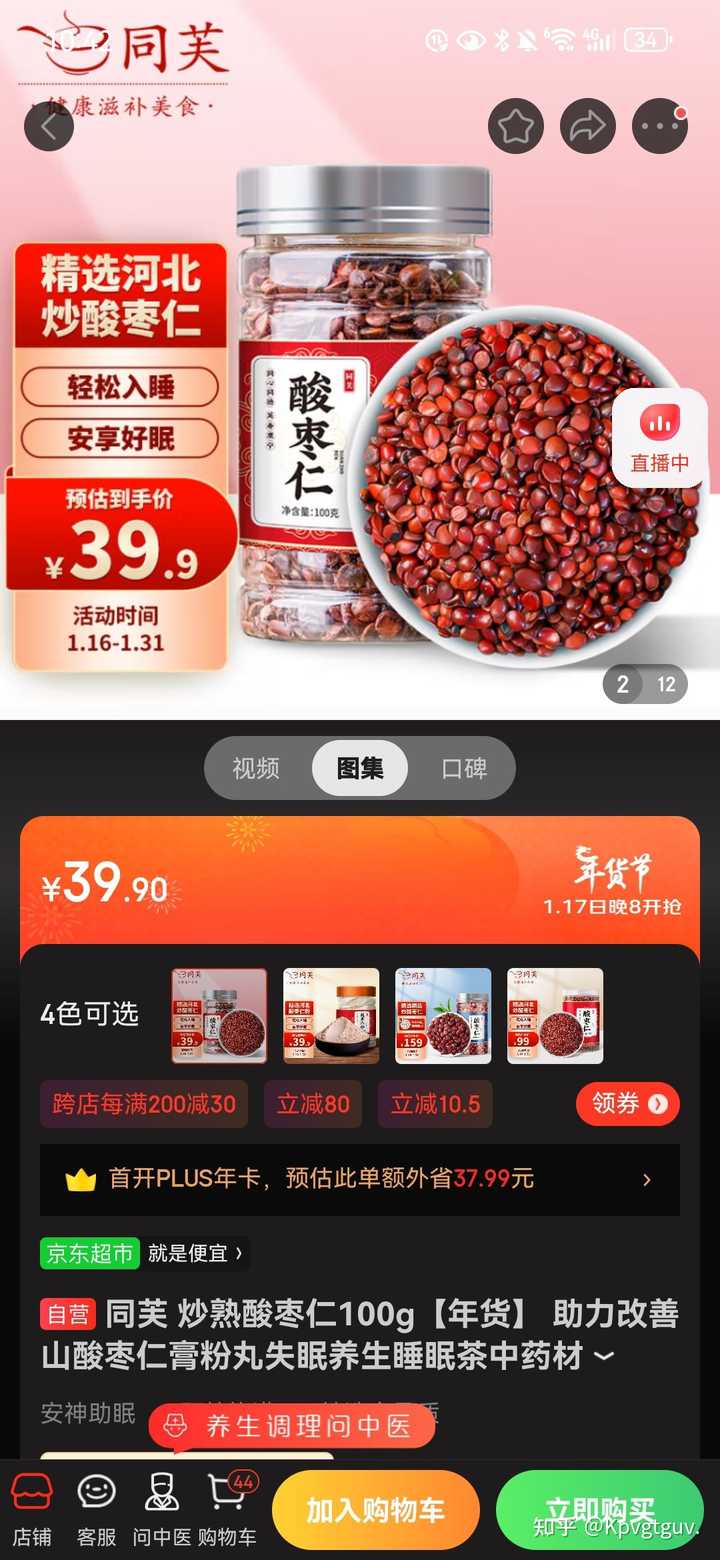Go back using the top arrow

tap(49, 126)
